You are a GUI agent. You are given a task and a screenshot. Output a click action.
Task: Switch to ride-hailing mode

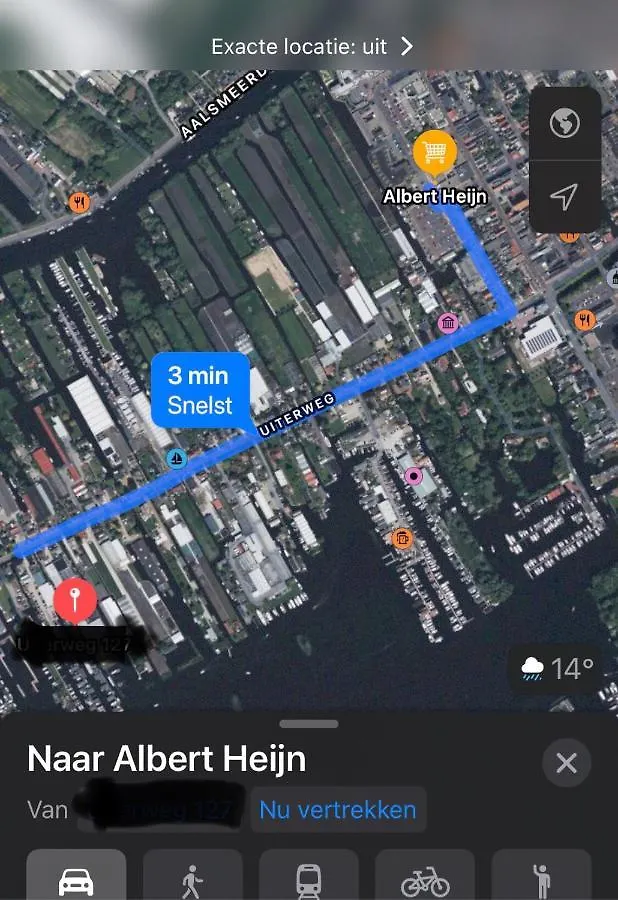[x=541, y=878]
